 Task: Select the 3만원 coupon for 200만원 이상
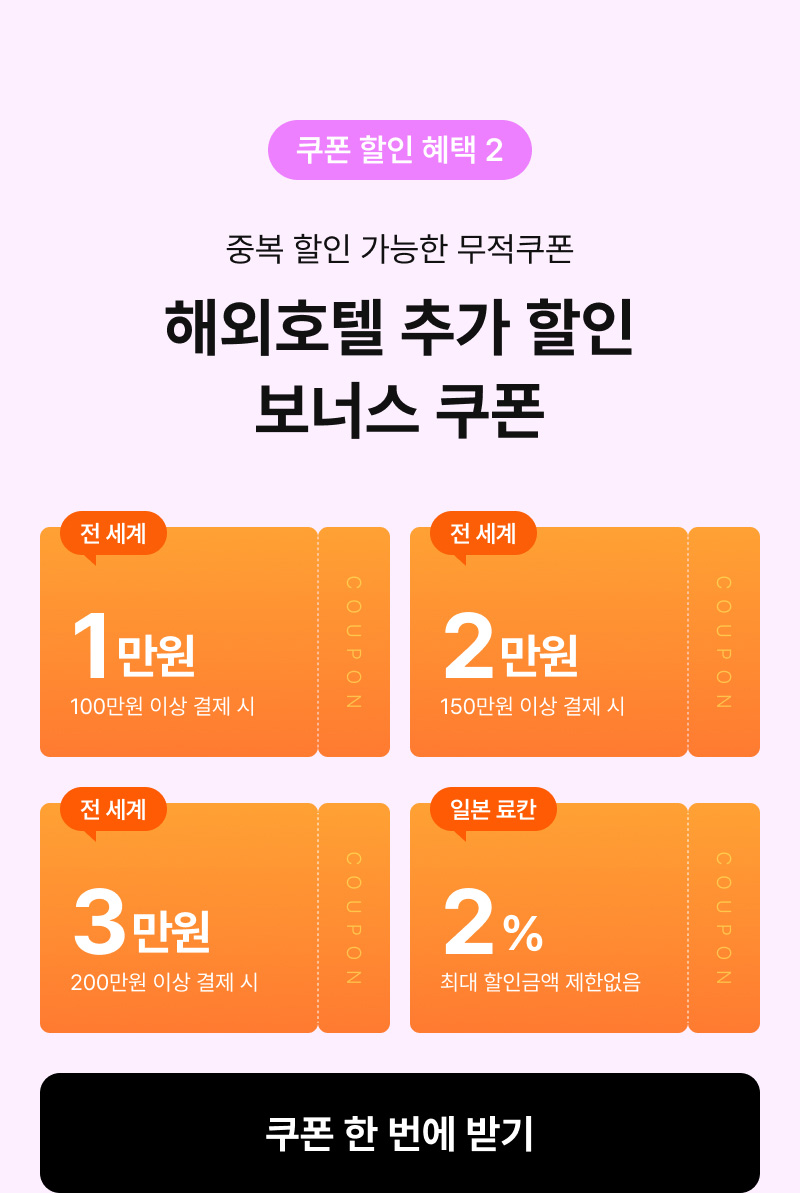coord(214,920)
